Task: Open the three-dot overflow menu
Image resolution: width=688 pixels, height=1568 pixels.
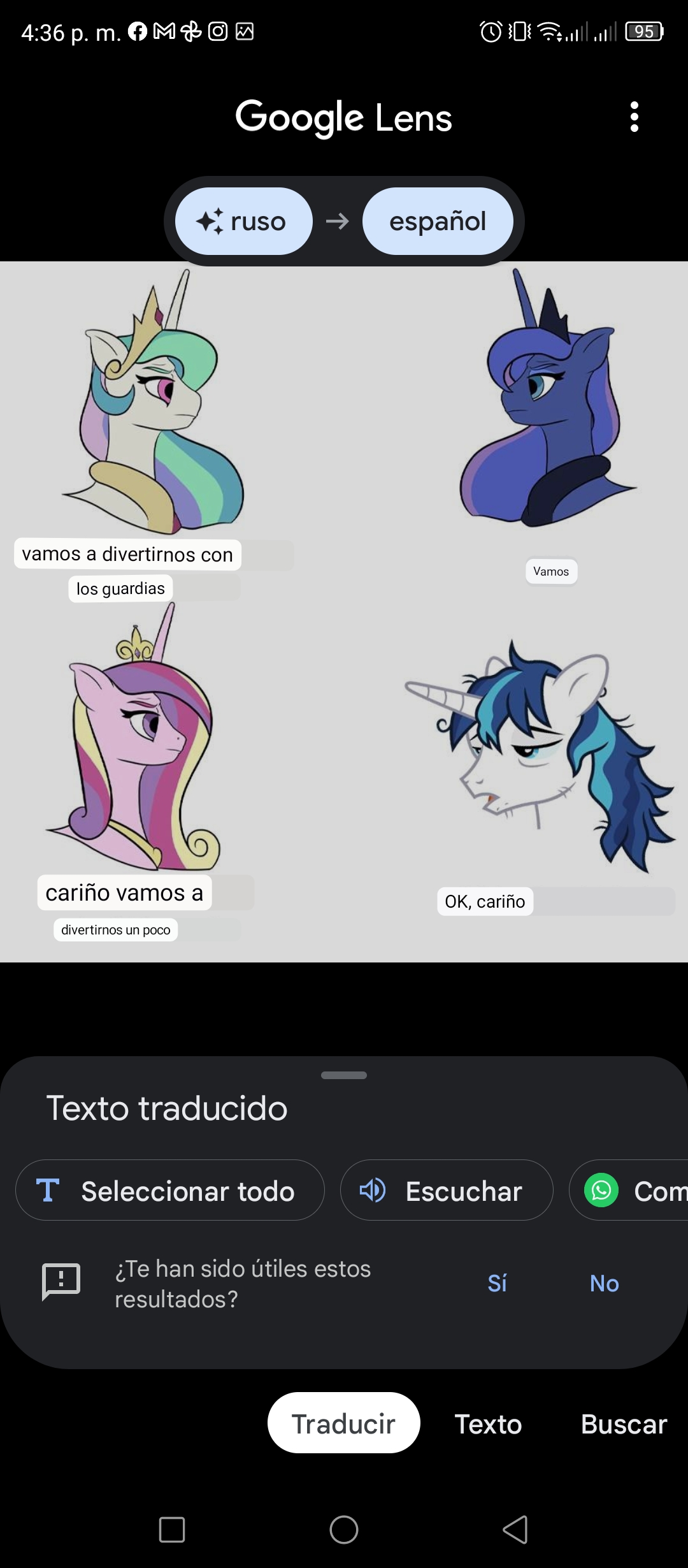Action: click(x=634, y=117)
